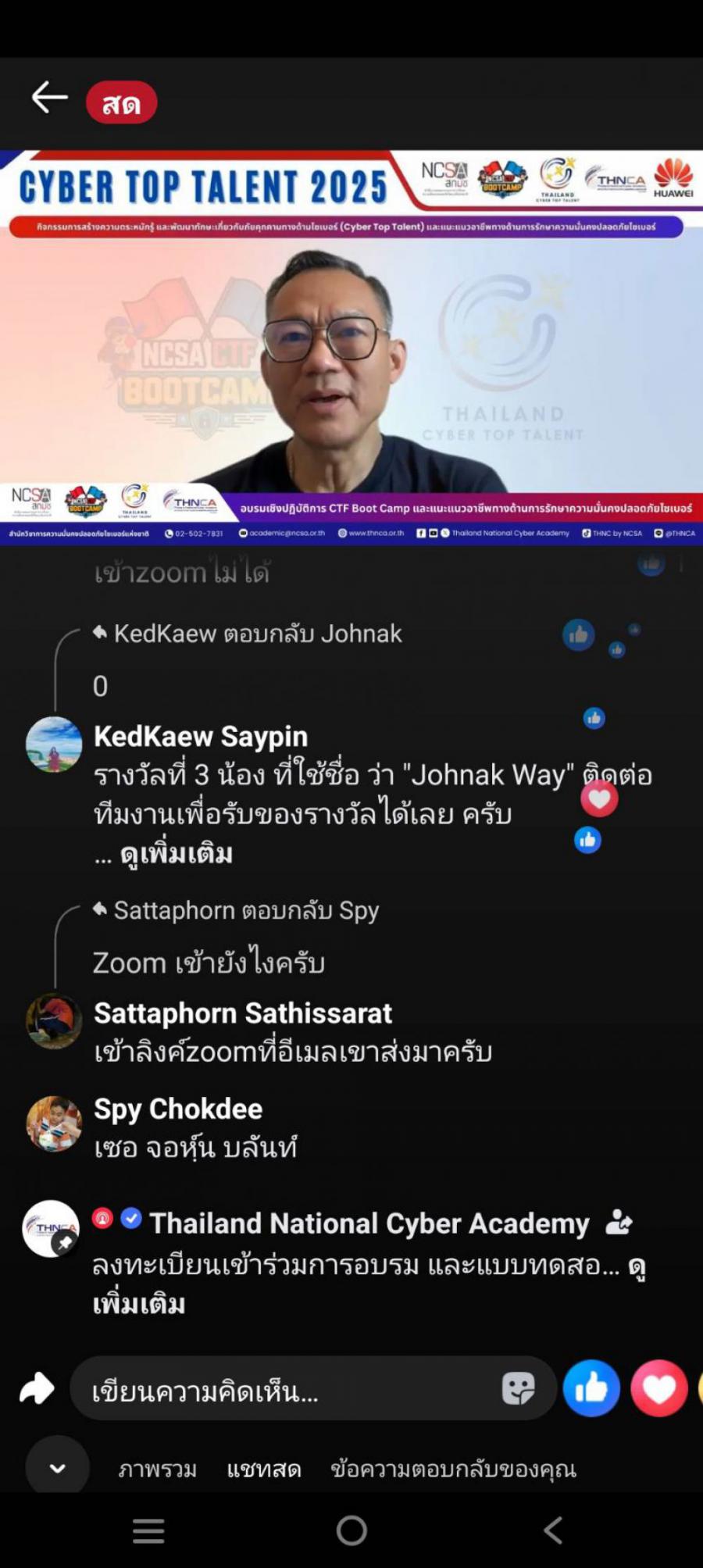Switch to the ภาพรวม tab
This screenshot has height=1568, width=703.
[157, 1470]
